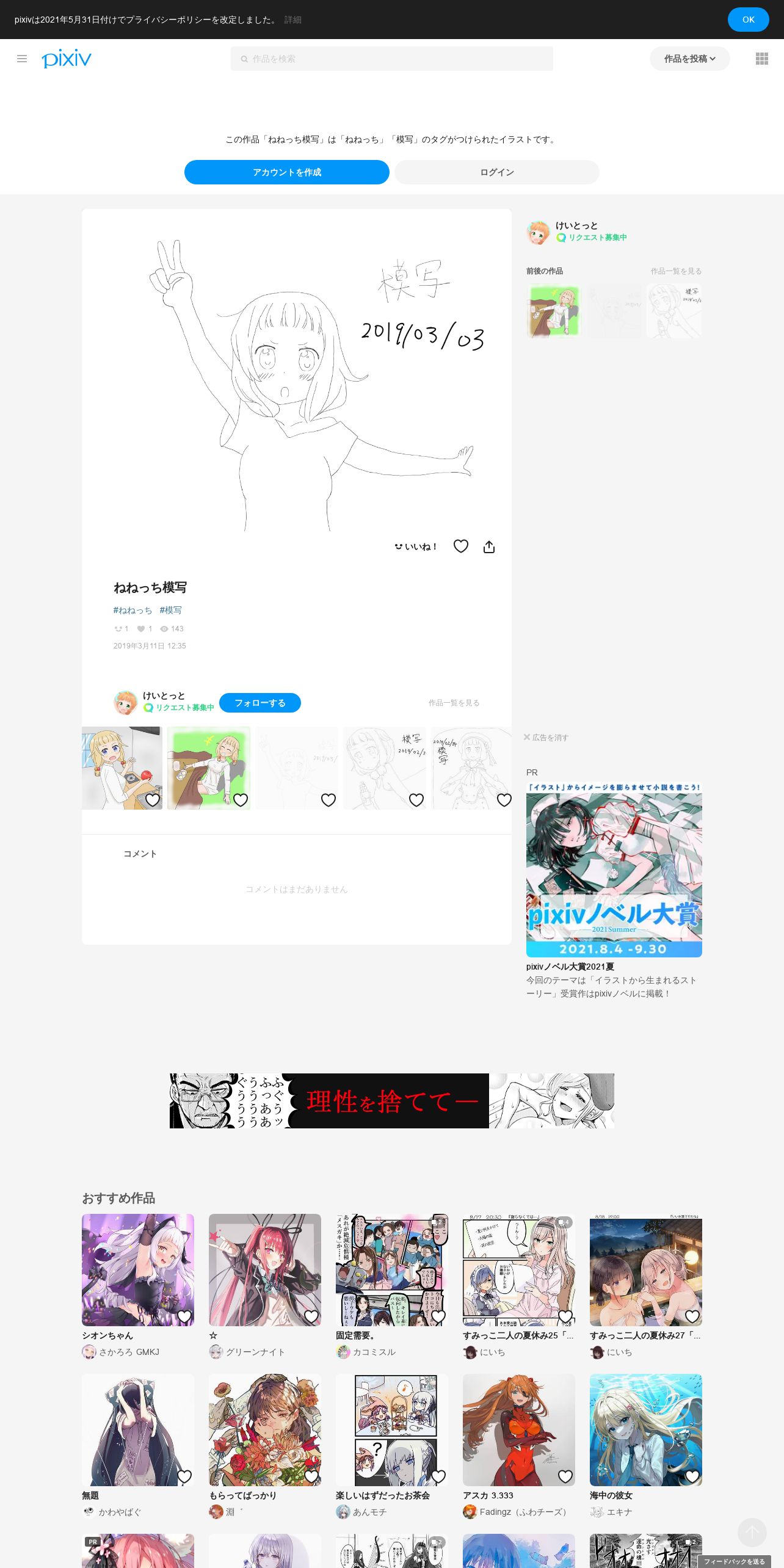Open the apps grid icon

click(x=761, y=59)
